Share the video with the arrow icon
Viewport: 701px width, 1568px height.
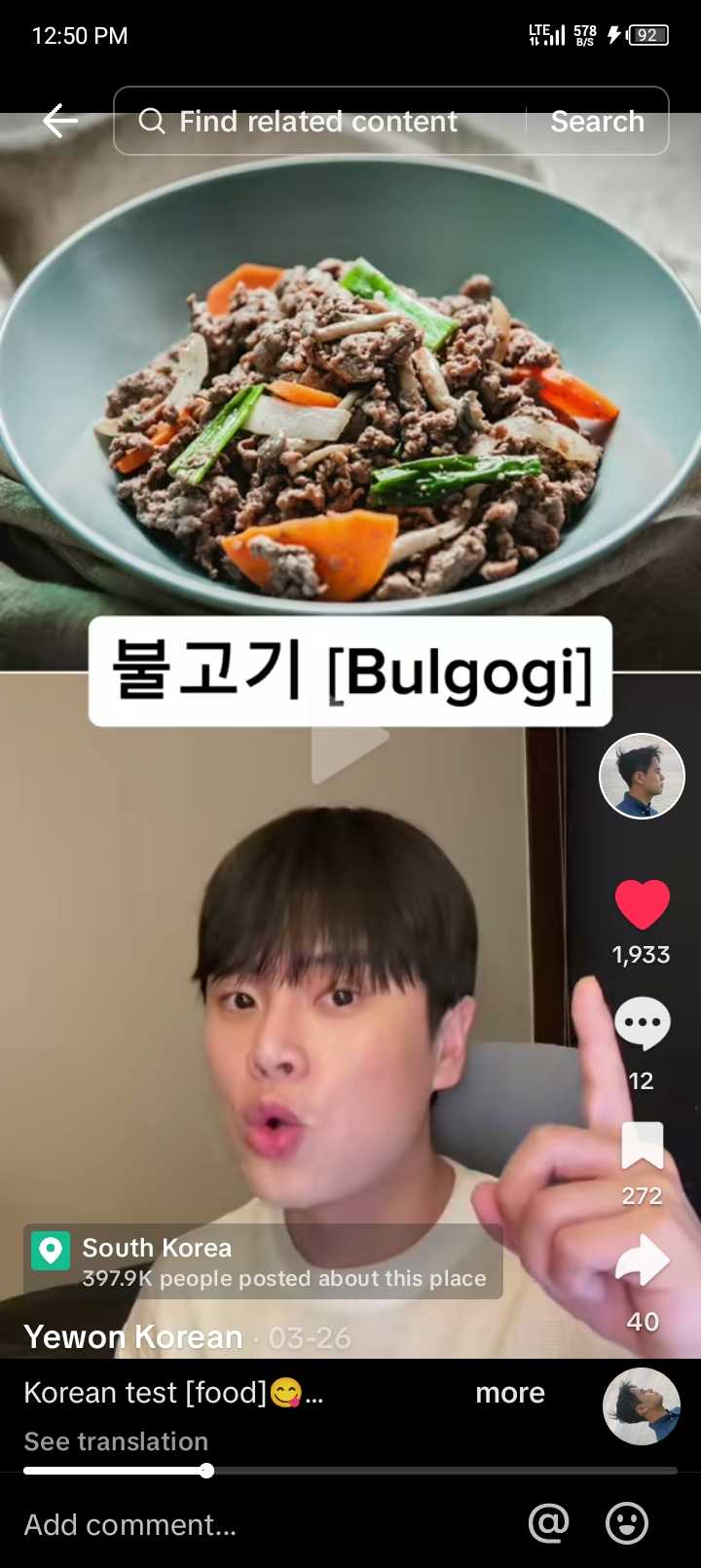(x=643, y=1260)
